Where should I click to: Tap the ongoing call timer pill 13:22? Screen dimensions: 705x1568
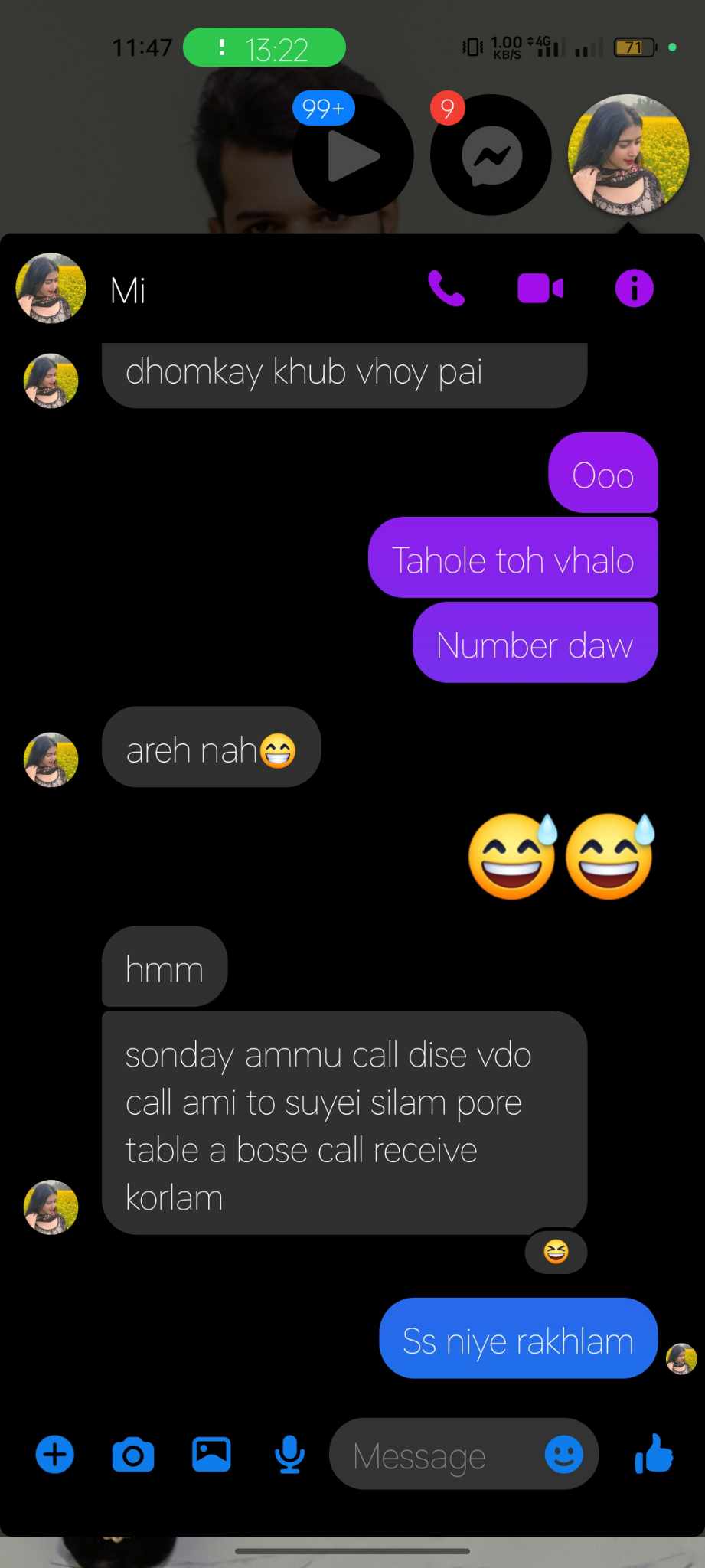(x=264, y=48)
